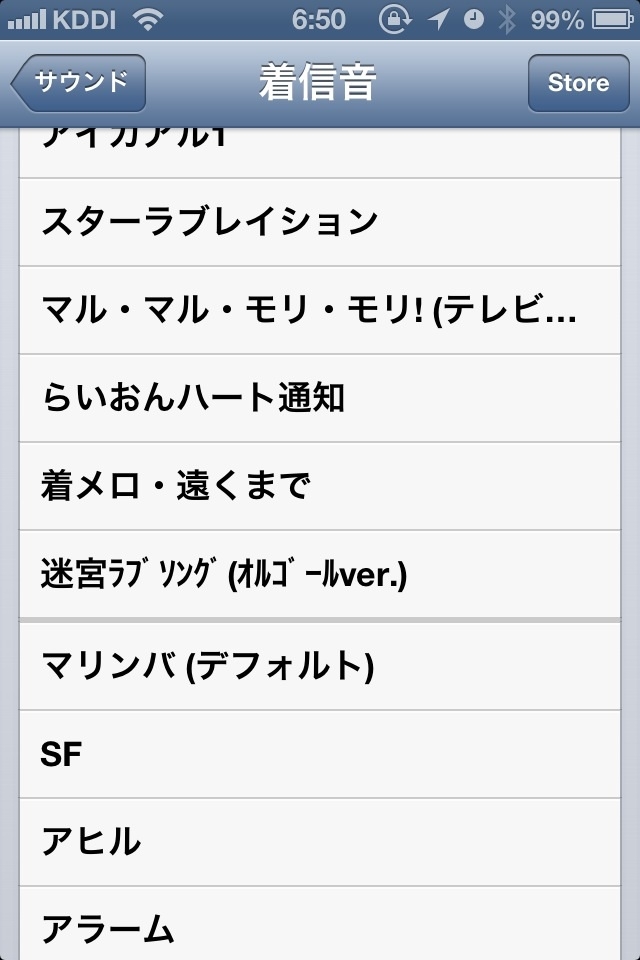This screenshot has height=960, width=640.
Task: Select the アラーム ringtone
Action: click(x=320, y=926)
